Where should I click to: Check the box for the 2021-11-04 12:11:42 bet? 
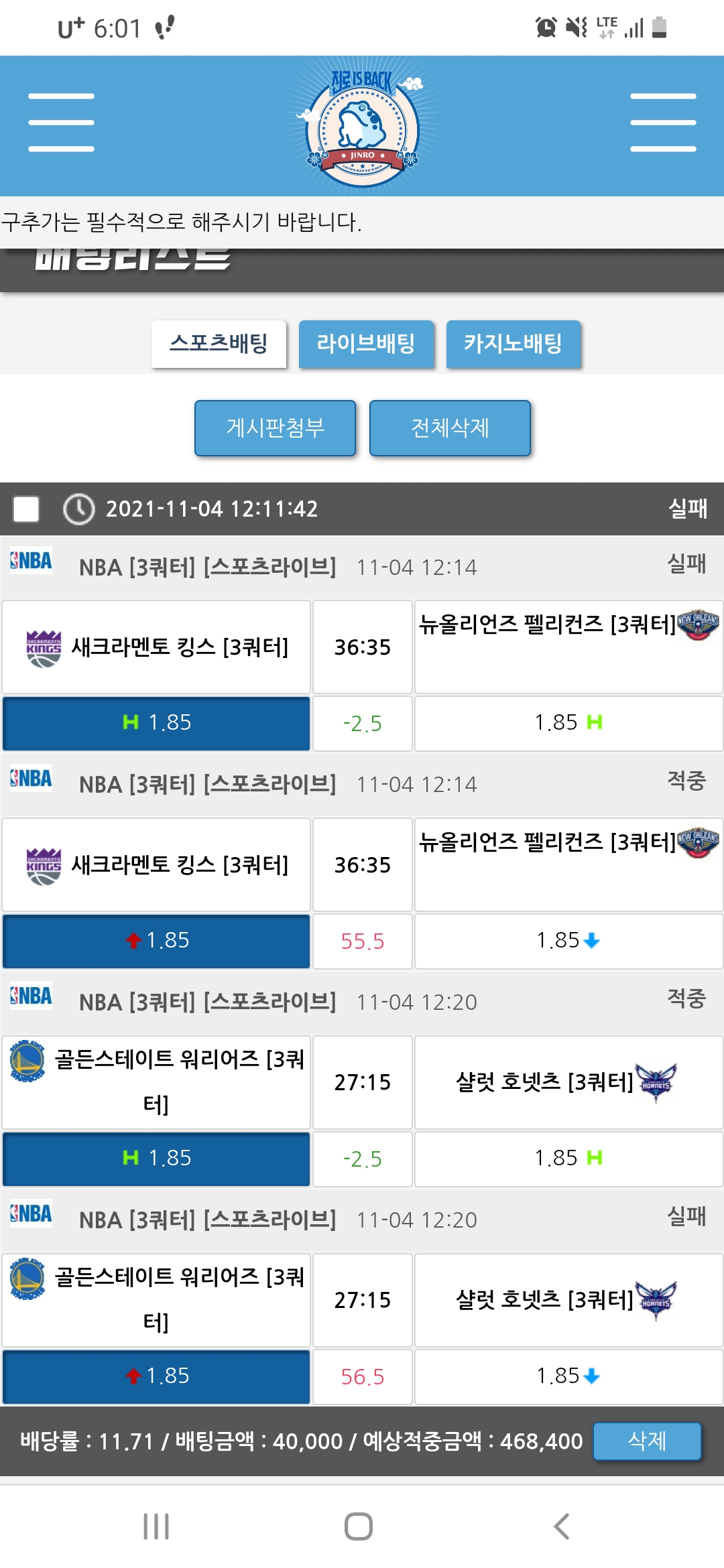27,509
